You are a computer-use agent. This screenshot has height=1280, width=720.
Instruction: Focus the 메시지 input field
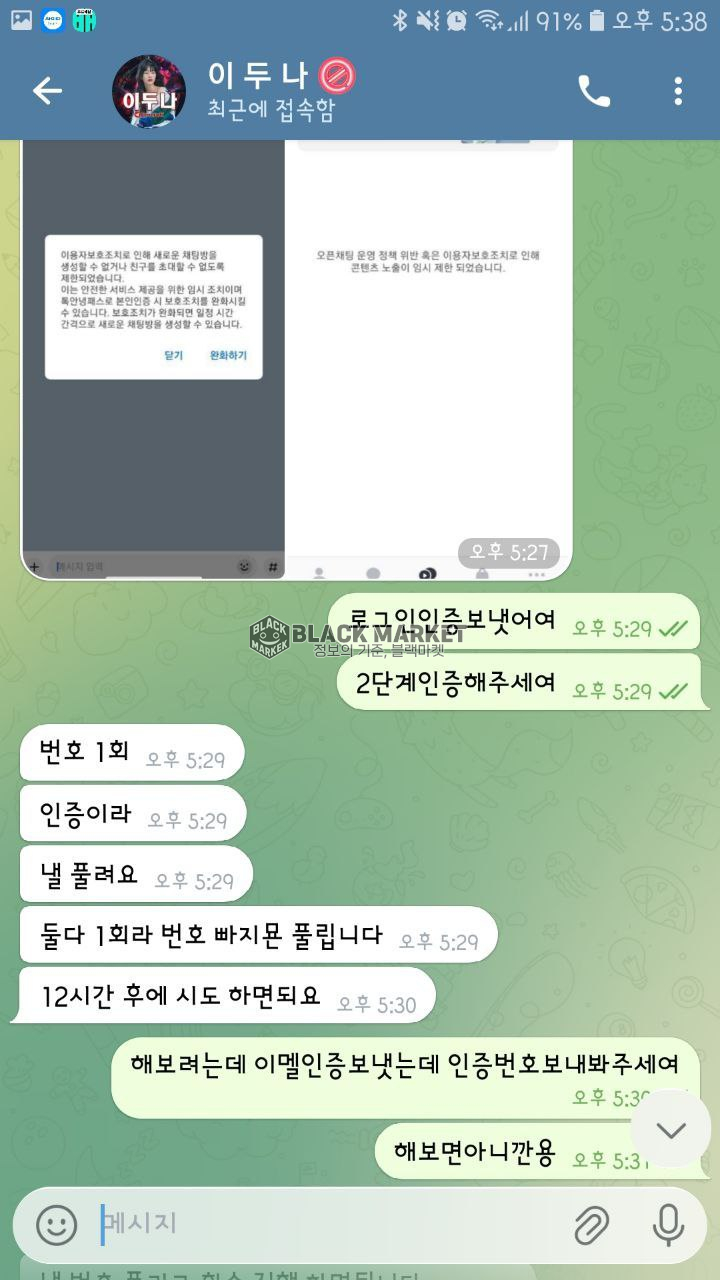(320, 1224)
